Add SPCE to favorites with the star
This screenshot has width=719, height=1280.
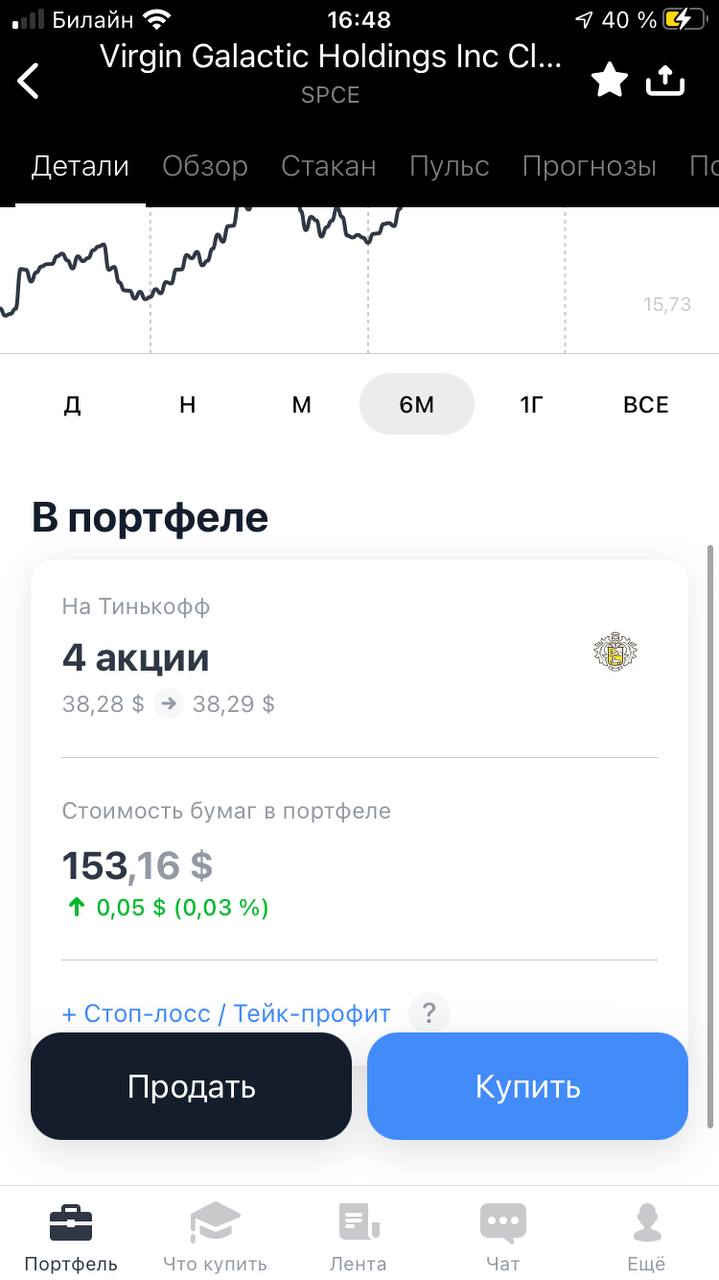click(x=609, y=80)
